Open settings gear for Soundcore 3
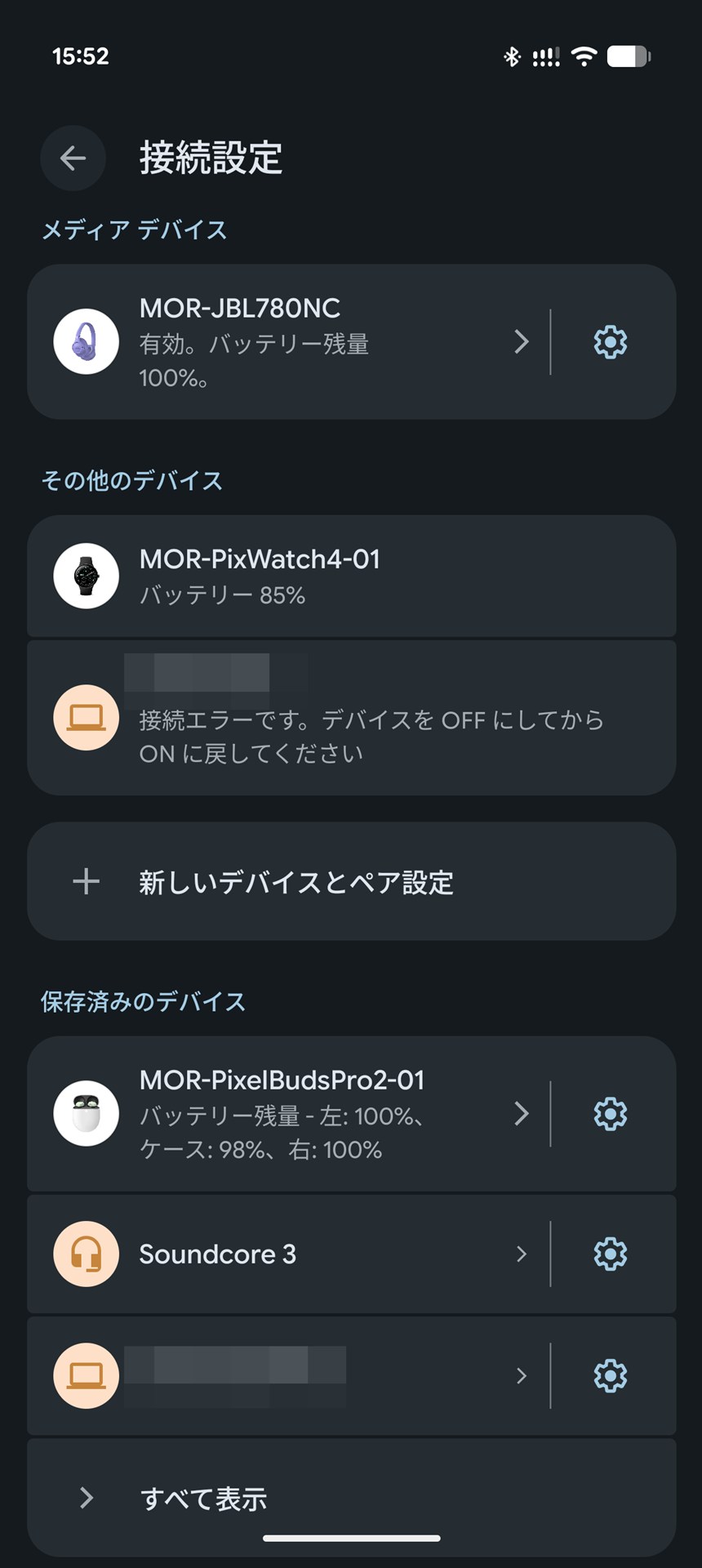The image size is (702, 1568). [x=609, y=1254]
